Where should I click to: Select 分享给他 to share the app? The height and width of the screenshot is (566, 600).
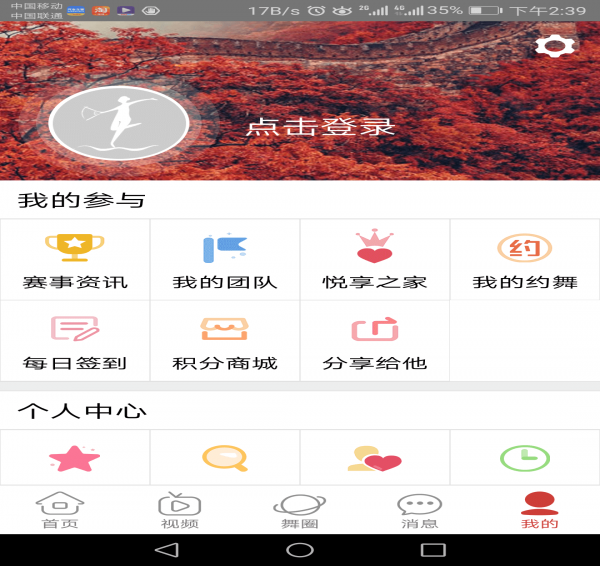(x=375, y=341)
